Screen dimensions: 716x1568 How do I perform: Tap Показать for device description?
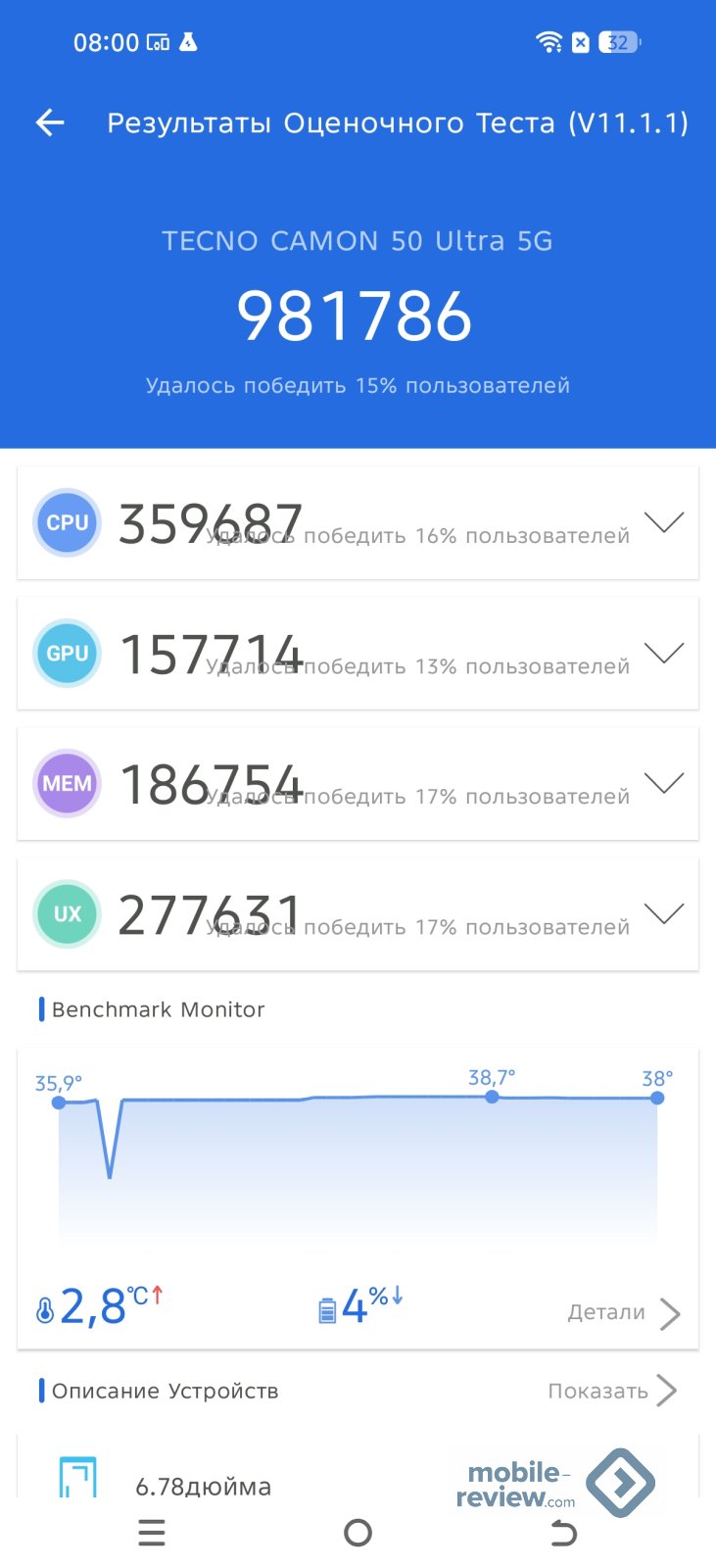(x=611, y=1391)
